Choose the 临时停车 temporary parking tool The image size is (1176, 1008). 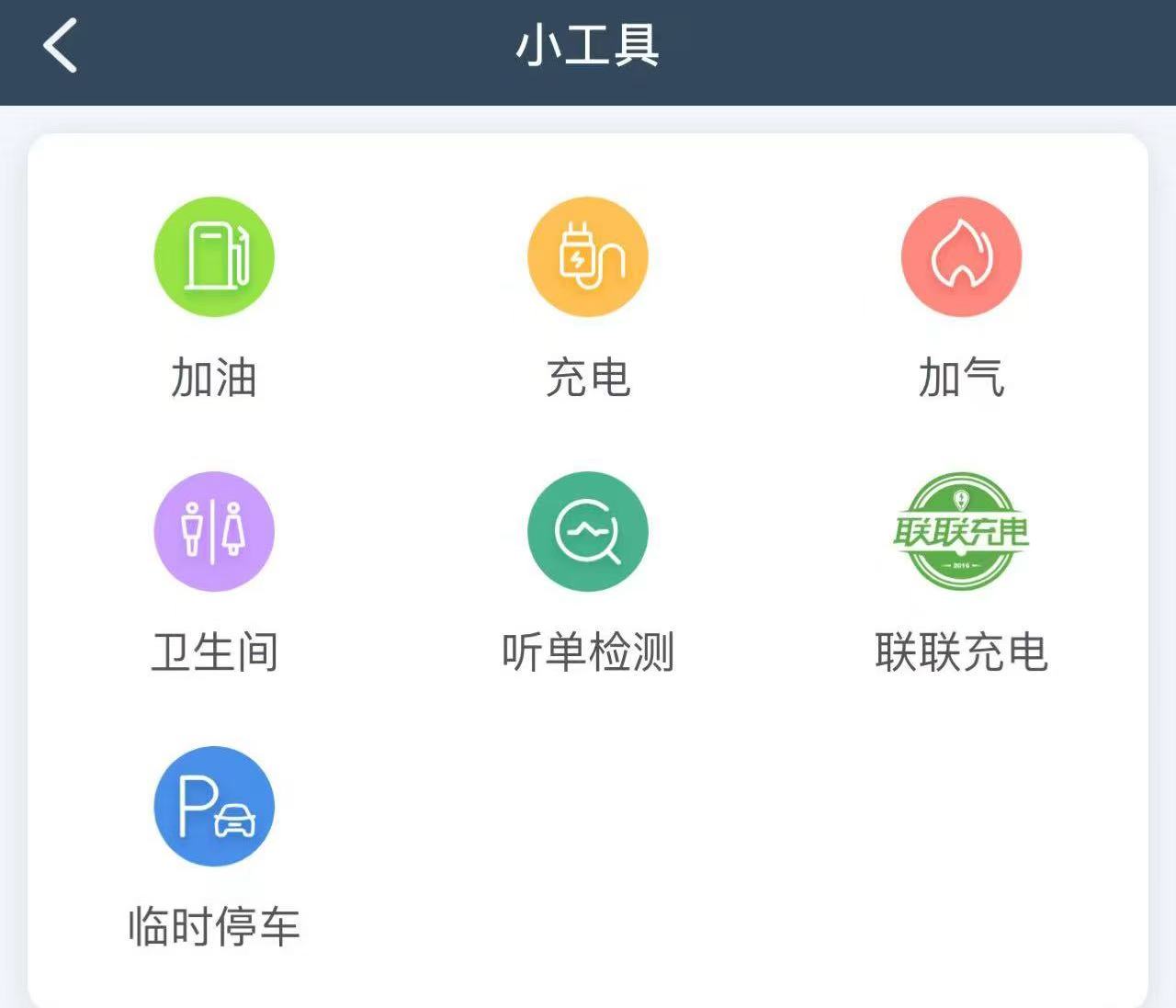[x=214, y=807]
